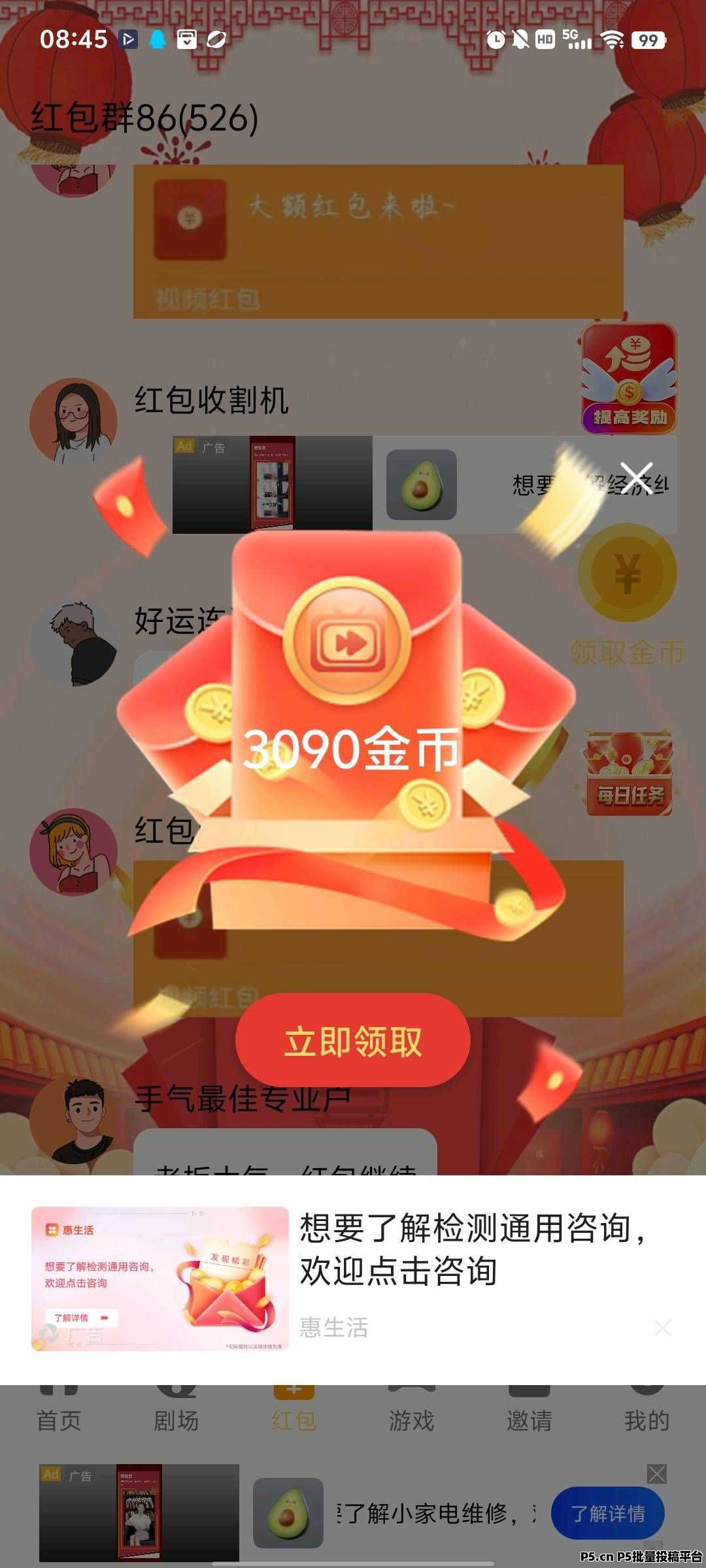The image size is (706, 1568).
Task: Tap 了解详情 on the bottom ad
Action: tap(607, 1513)
